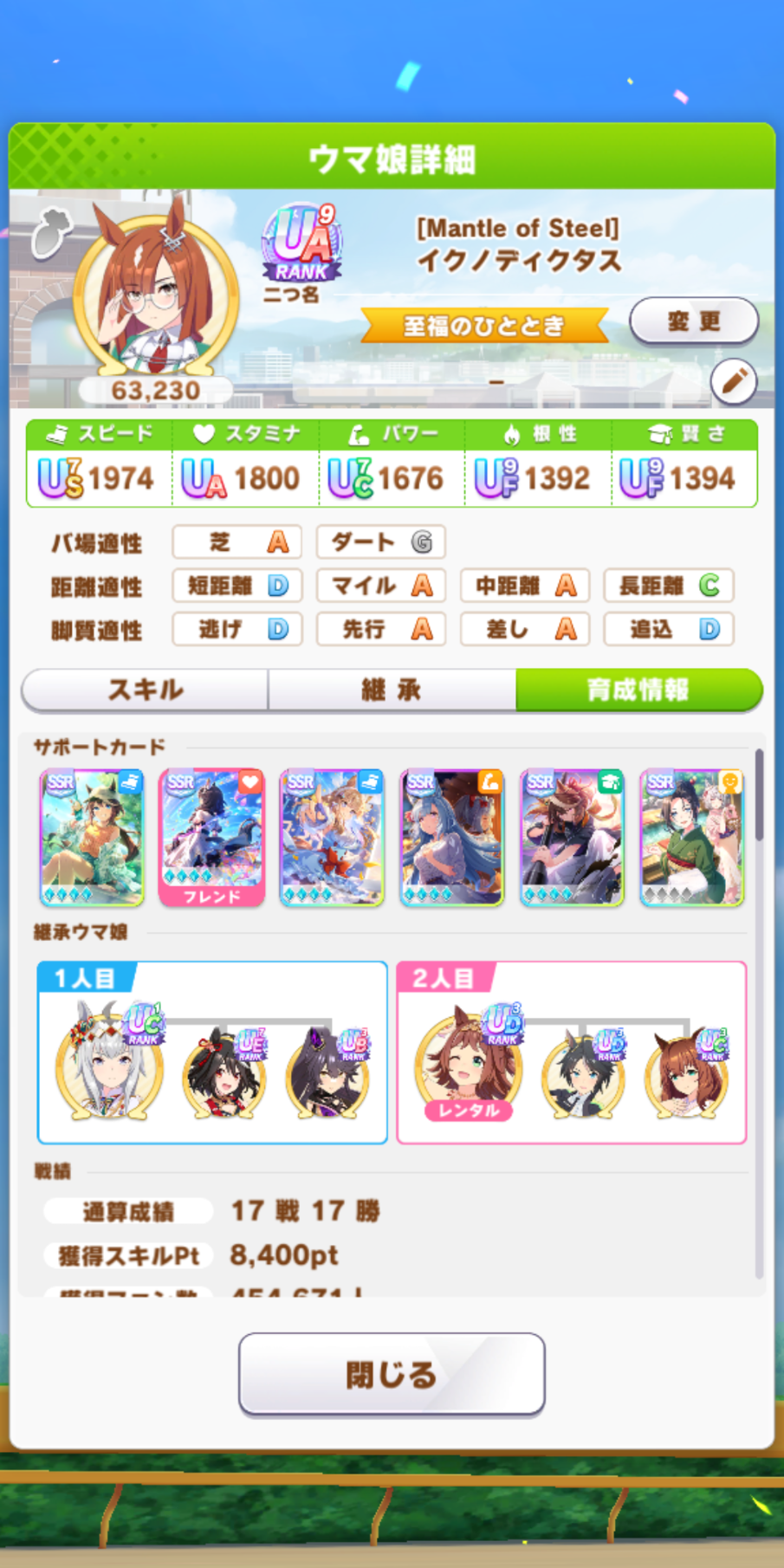Close the dialog with the 閉じる button
Viewport: 784px width, 1568px height.
(x=392, y=1374)
